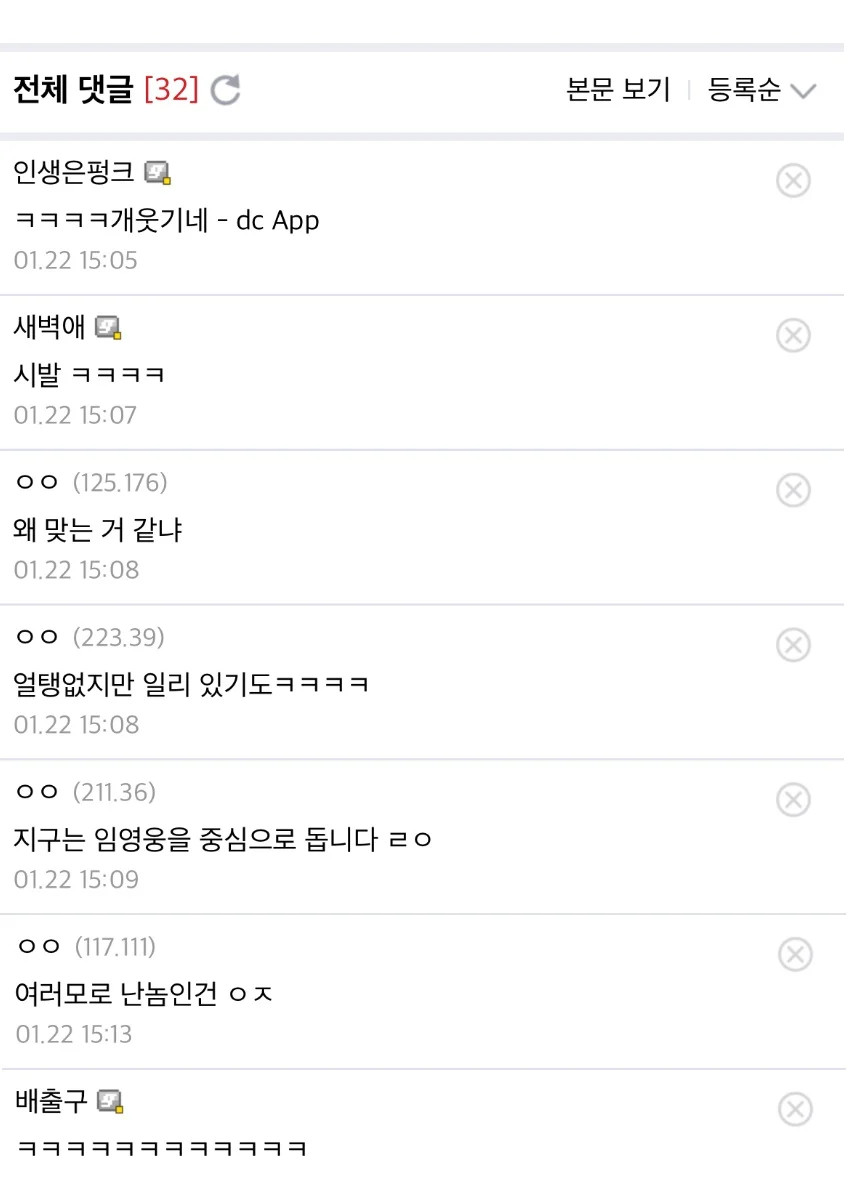Open the 등록순 sort dropdown
This screenshot has height=1179, width=864.
click(762, 90)
